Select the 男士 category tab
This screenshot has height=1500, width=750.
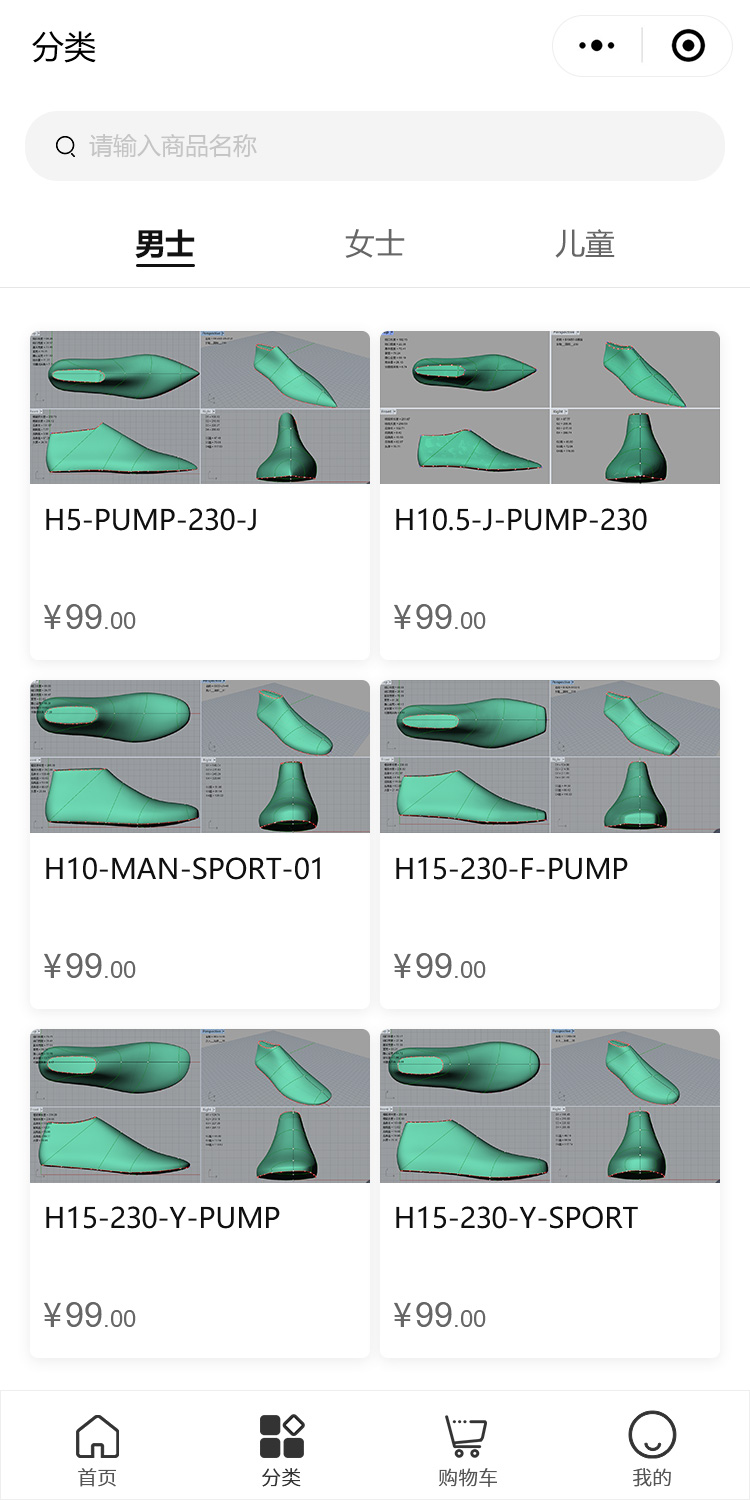pyautogui.click(x=165, y=244)
